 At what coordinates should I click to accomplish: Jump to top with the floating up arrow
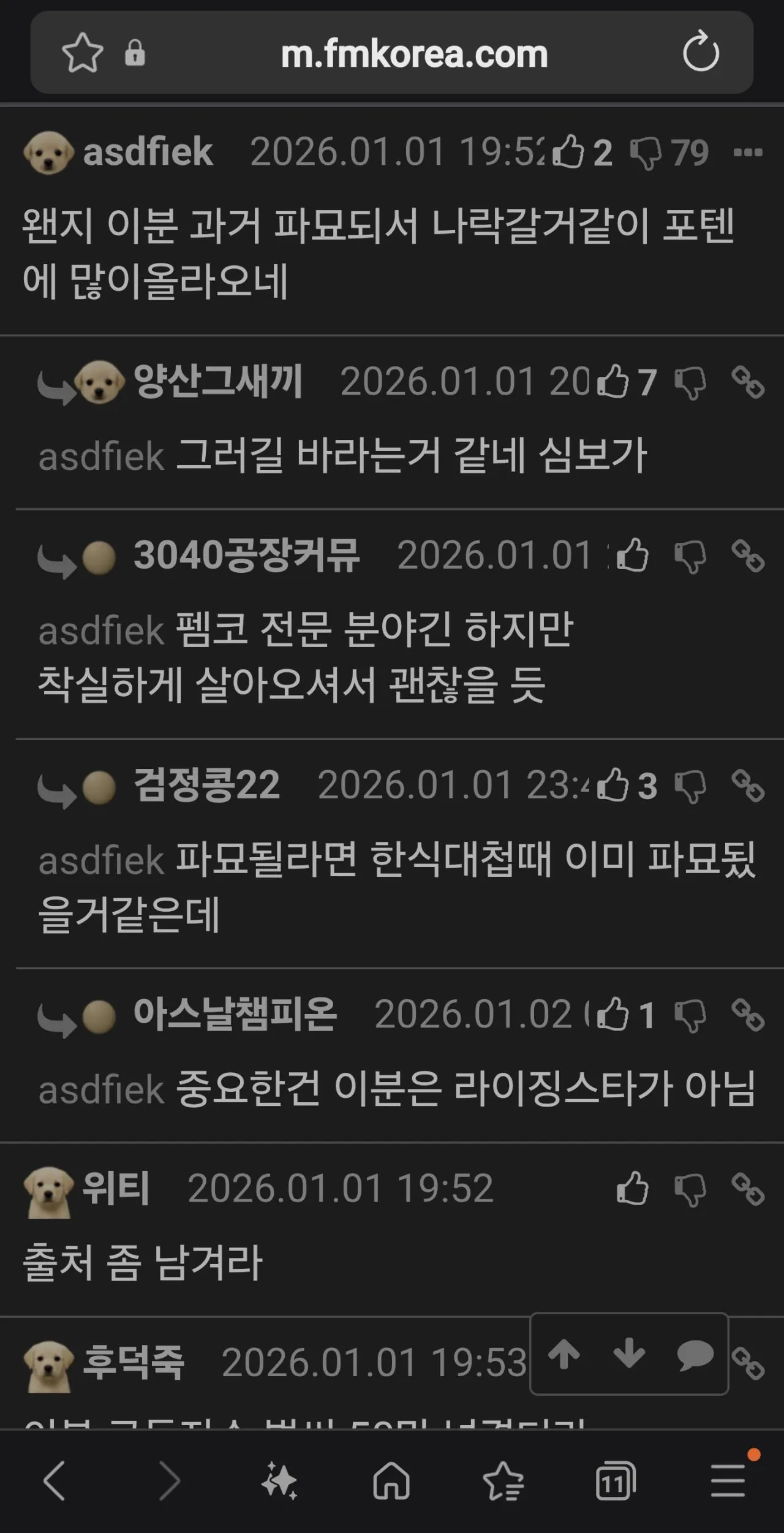(x=563, y=1354)
